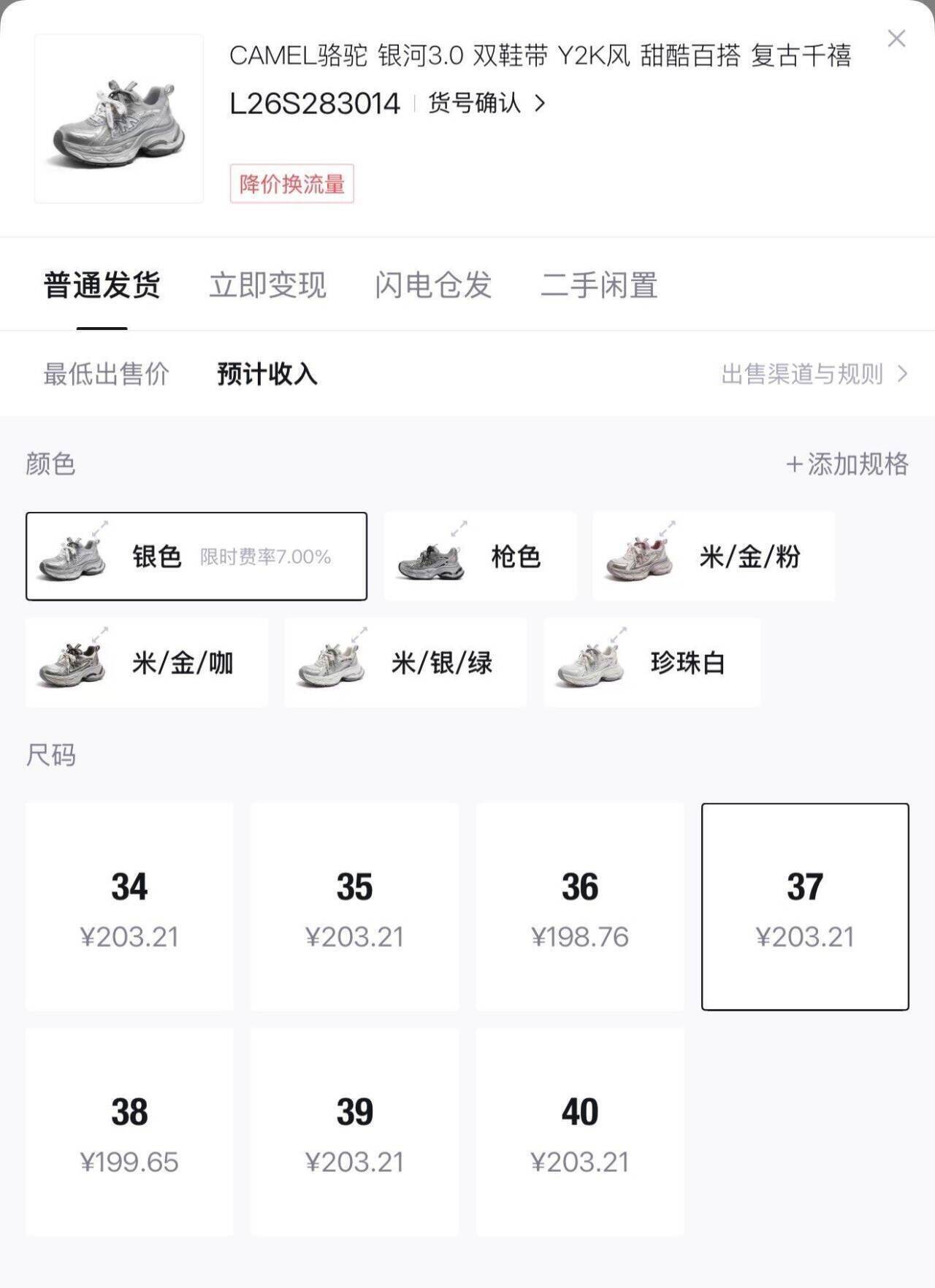Screen dimensions: 935x1288
Task: Select the 枪色 color option
Action: (x=480, y=557)
